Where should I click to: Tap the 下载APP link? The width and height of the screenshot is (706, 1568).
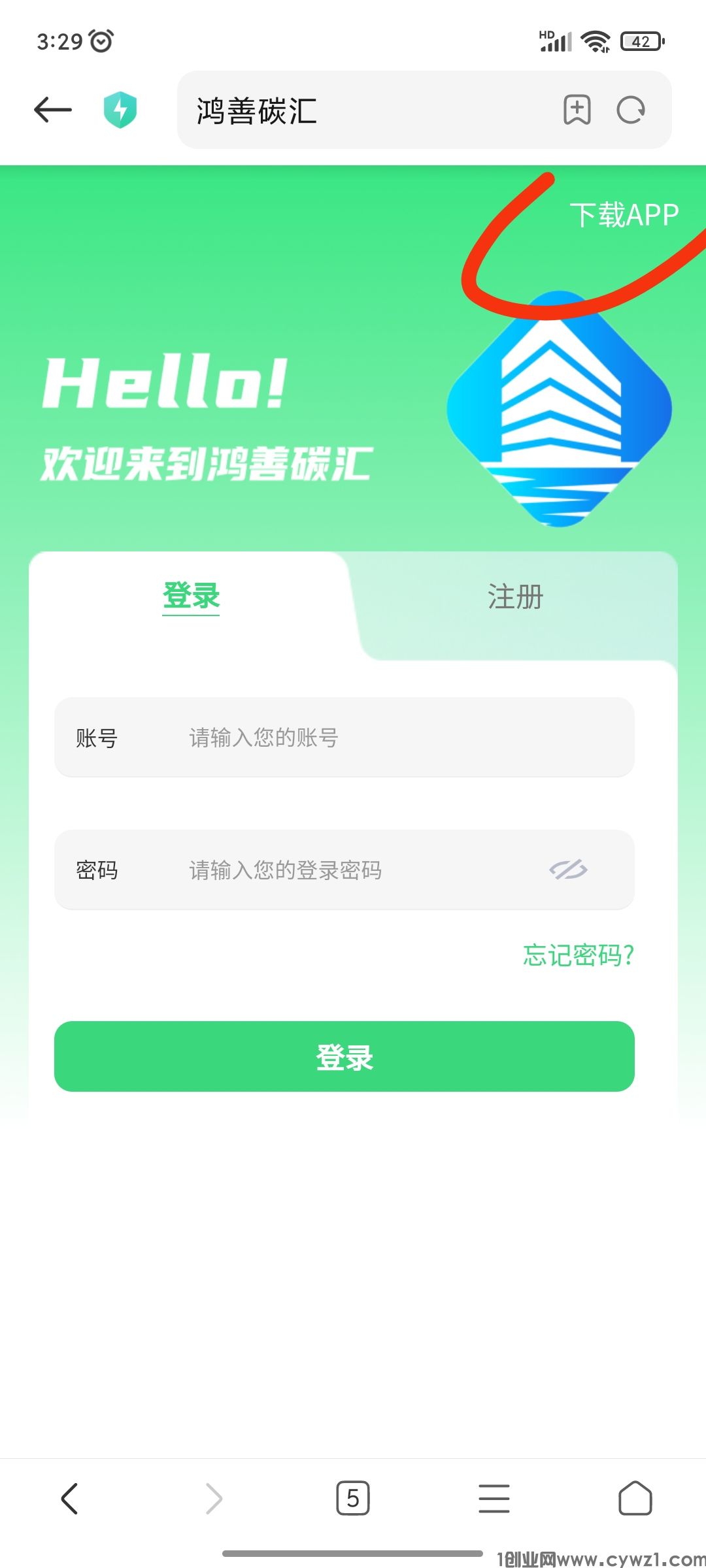pyautogui.click(x=624, y=216)
